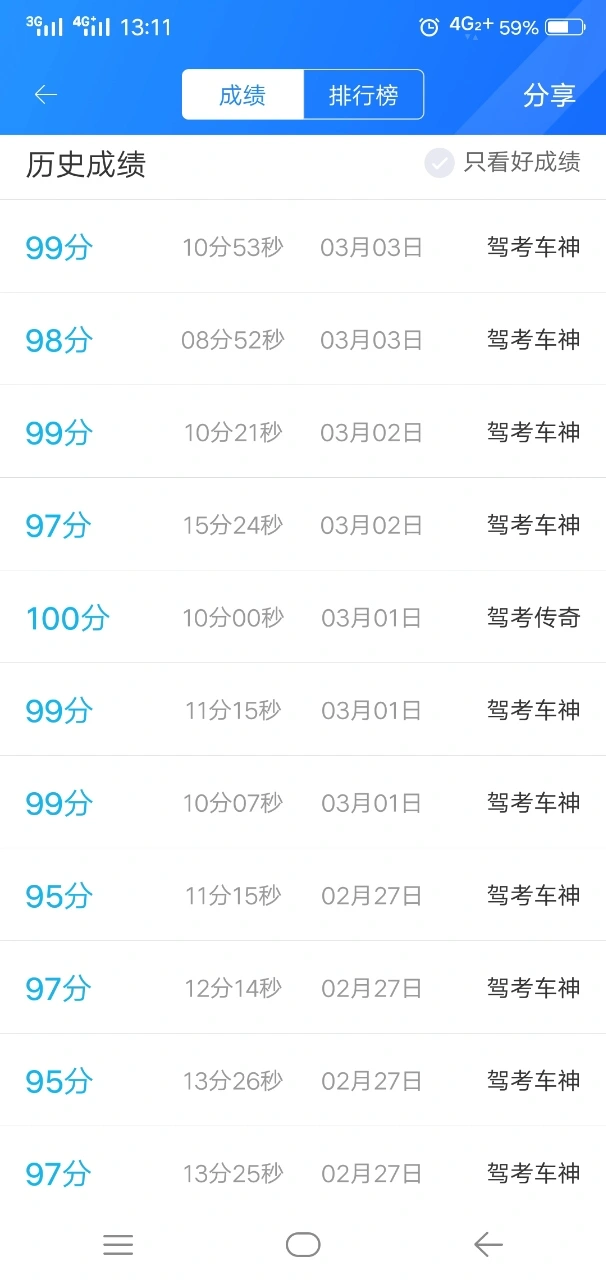Open the 95分 record timed 13分26秒
Image resolution: width=606 pixels, height=1280 pixels.
pos(302,1081)
